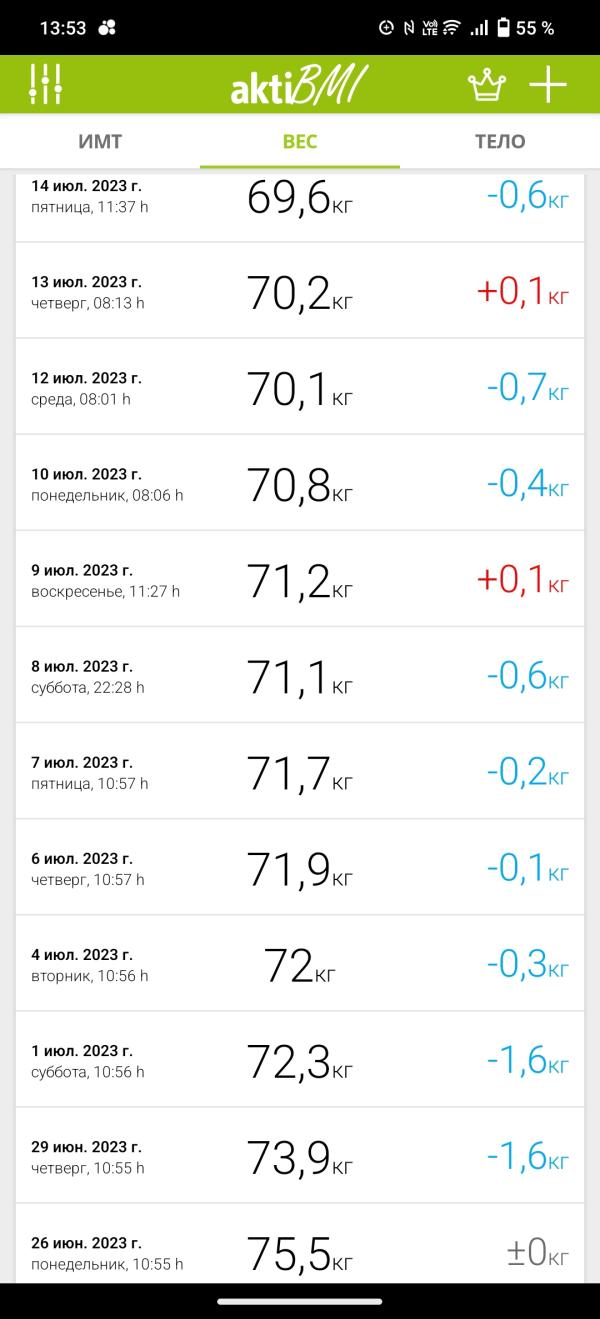Open the premium crown icon
The width and height of the screenshot is (600, 1319).
pos(487,85)
